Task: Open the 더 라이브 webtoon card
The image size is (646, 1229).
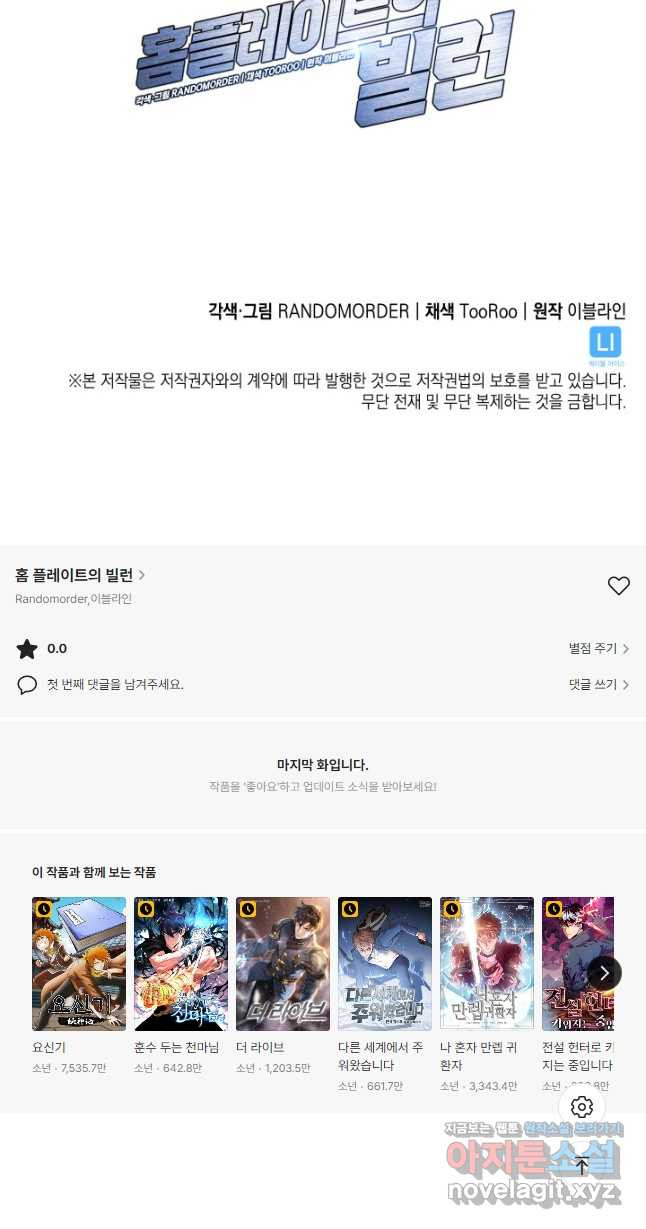Action: point(283,964)
